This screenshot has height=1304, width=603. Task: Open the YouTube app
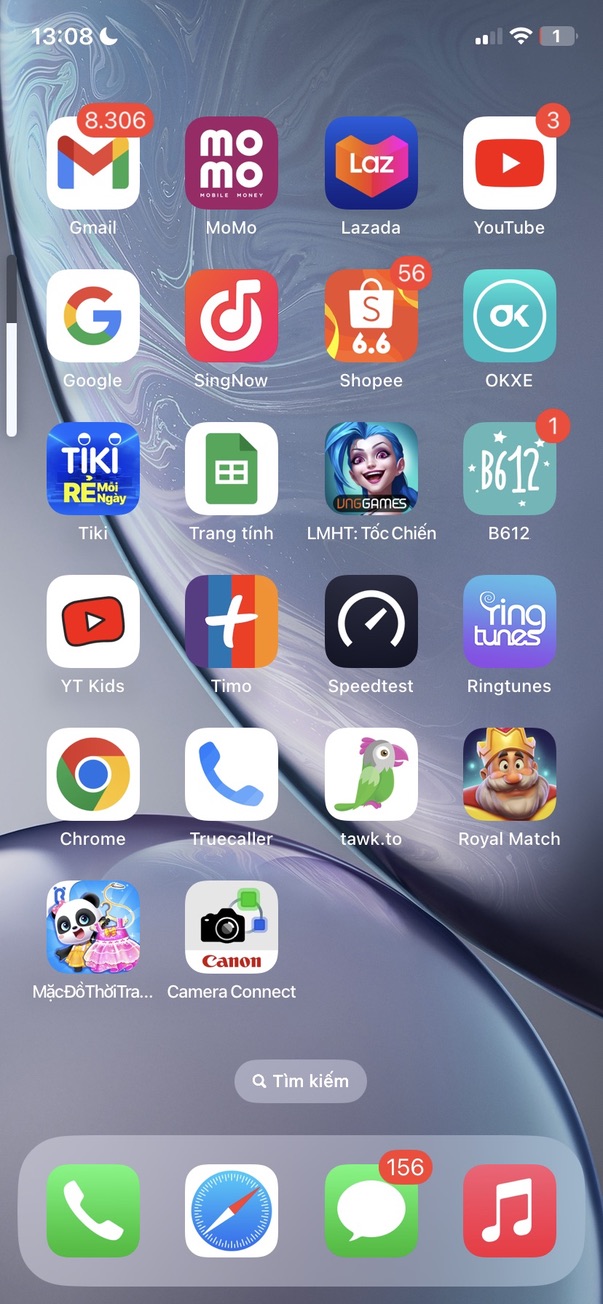coord(509,163)
